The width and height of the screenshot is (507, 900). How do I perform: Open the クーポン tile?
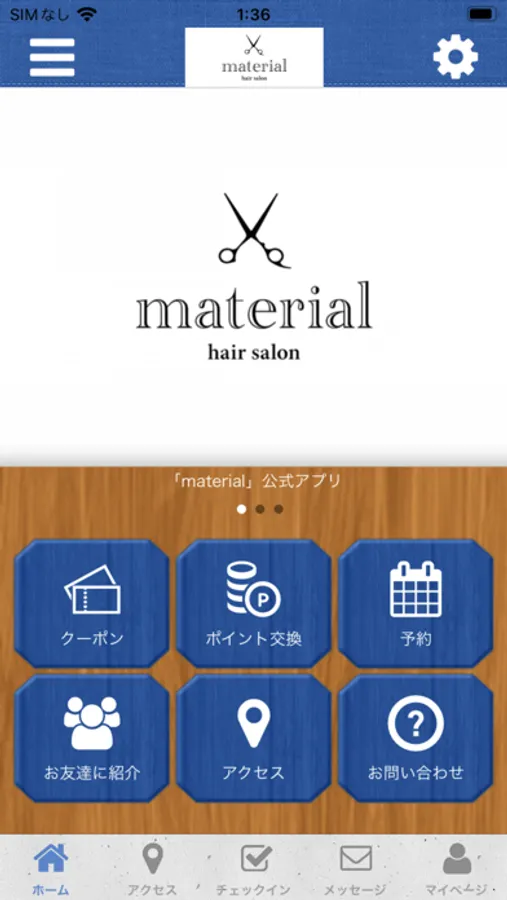point(92,603)
